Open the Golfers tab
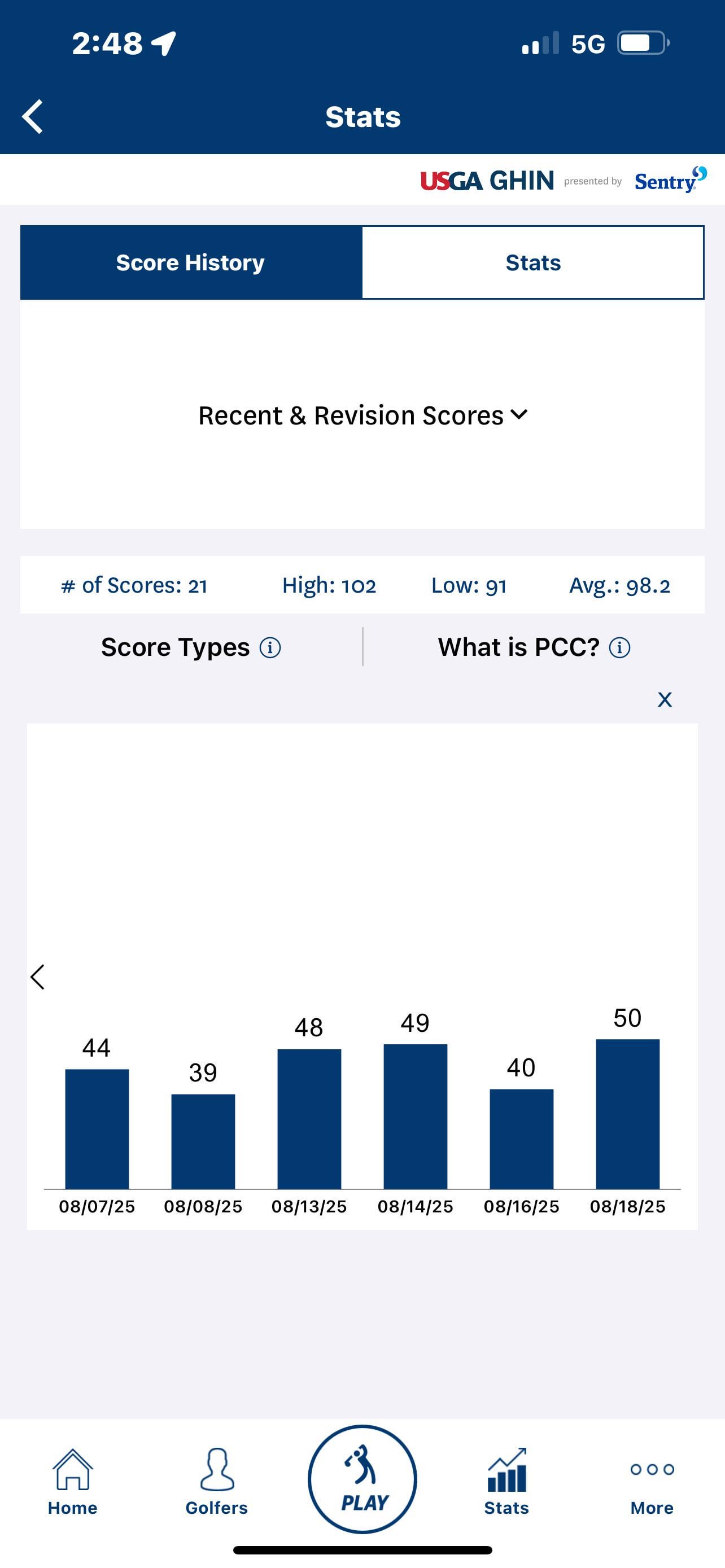 click(x=217, y=1482)
